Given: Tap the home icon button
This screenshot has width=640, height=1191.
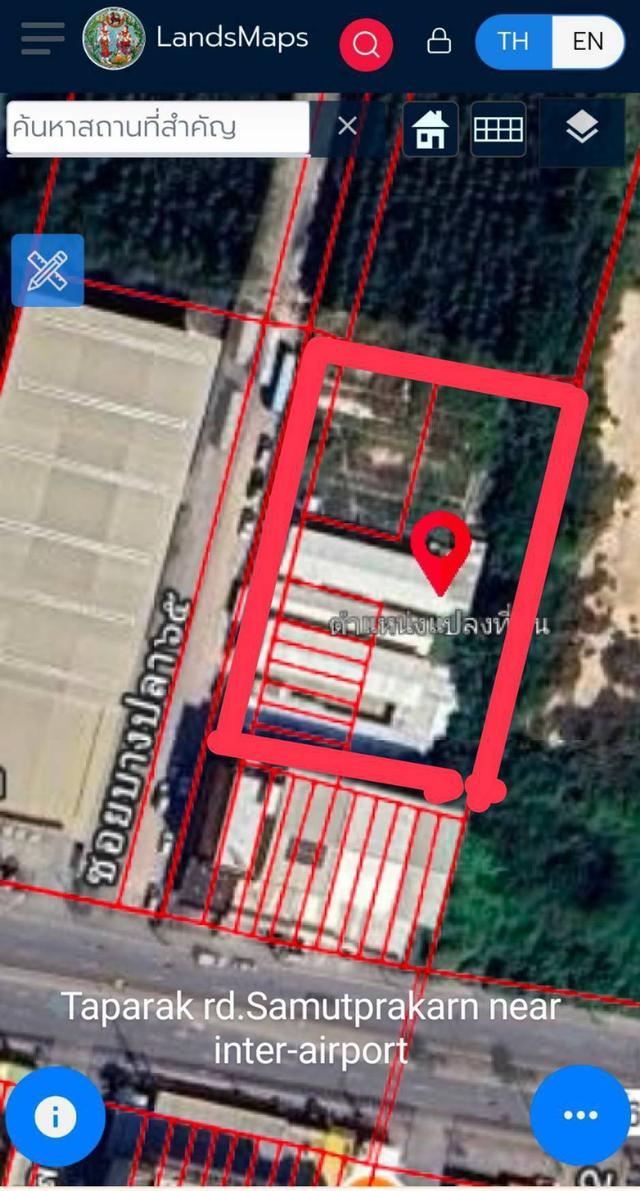Looking at the screenshot, I should pyautogui.click(x=431, y=129).
